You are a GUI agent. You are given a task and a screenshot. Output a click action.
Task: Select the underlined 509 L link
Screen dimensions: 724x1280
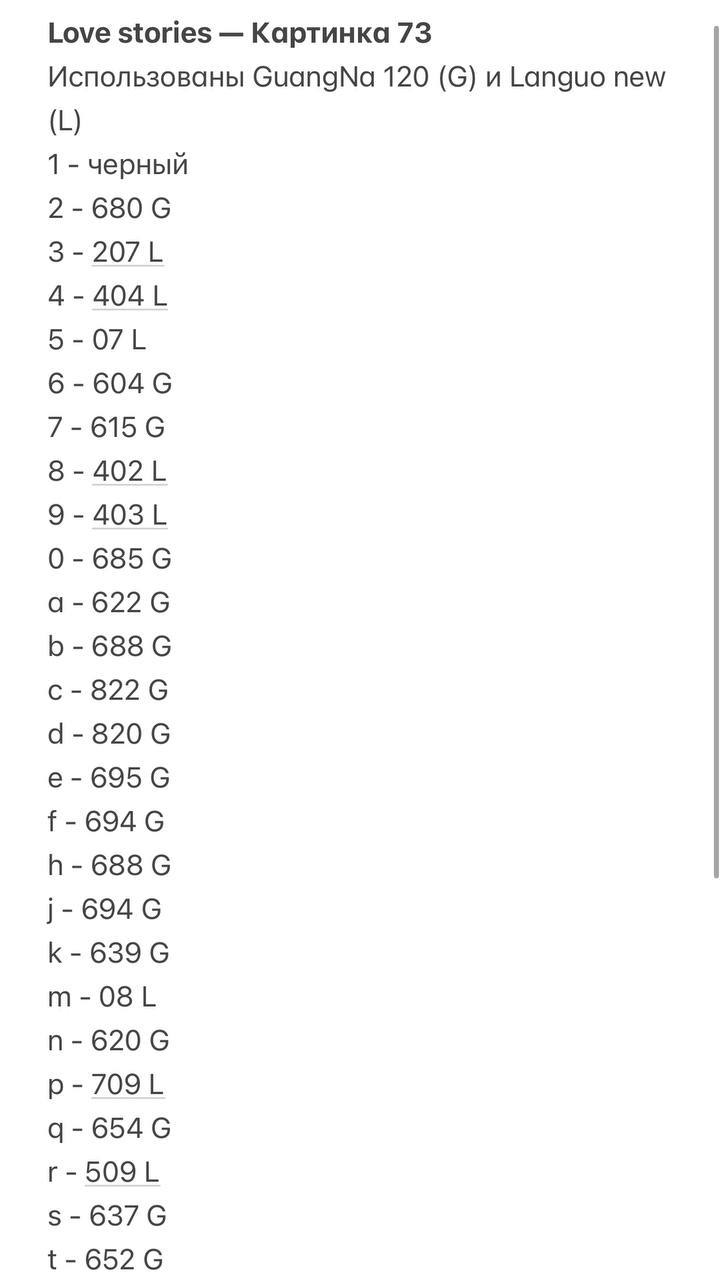(122, 1172)
